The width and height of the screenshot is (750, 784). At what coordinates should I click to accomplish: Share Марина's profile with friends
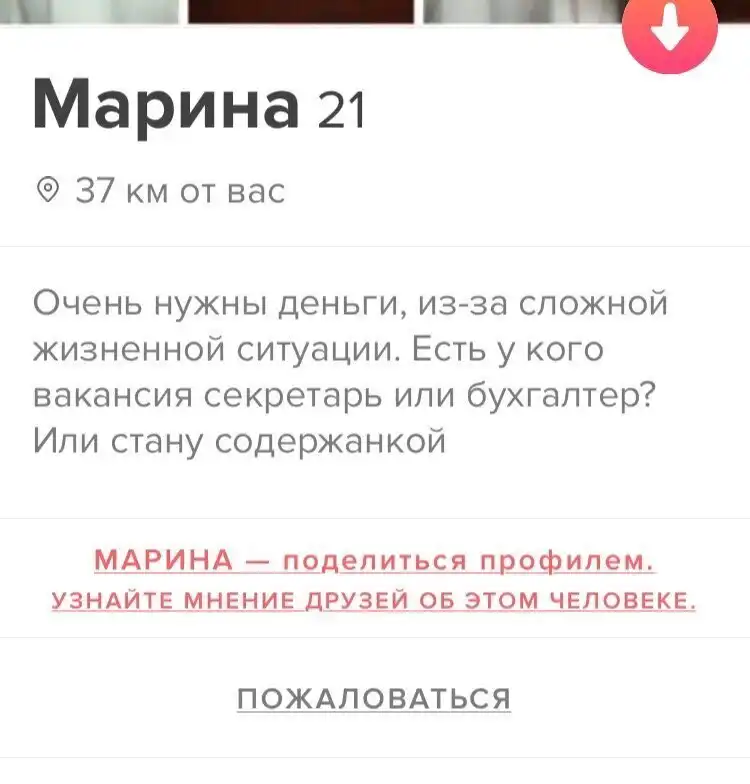click(x=374, y=579)
